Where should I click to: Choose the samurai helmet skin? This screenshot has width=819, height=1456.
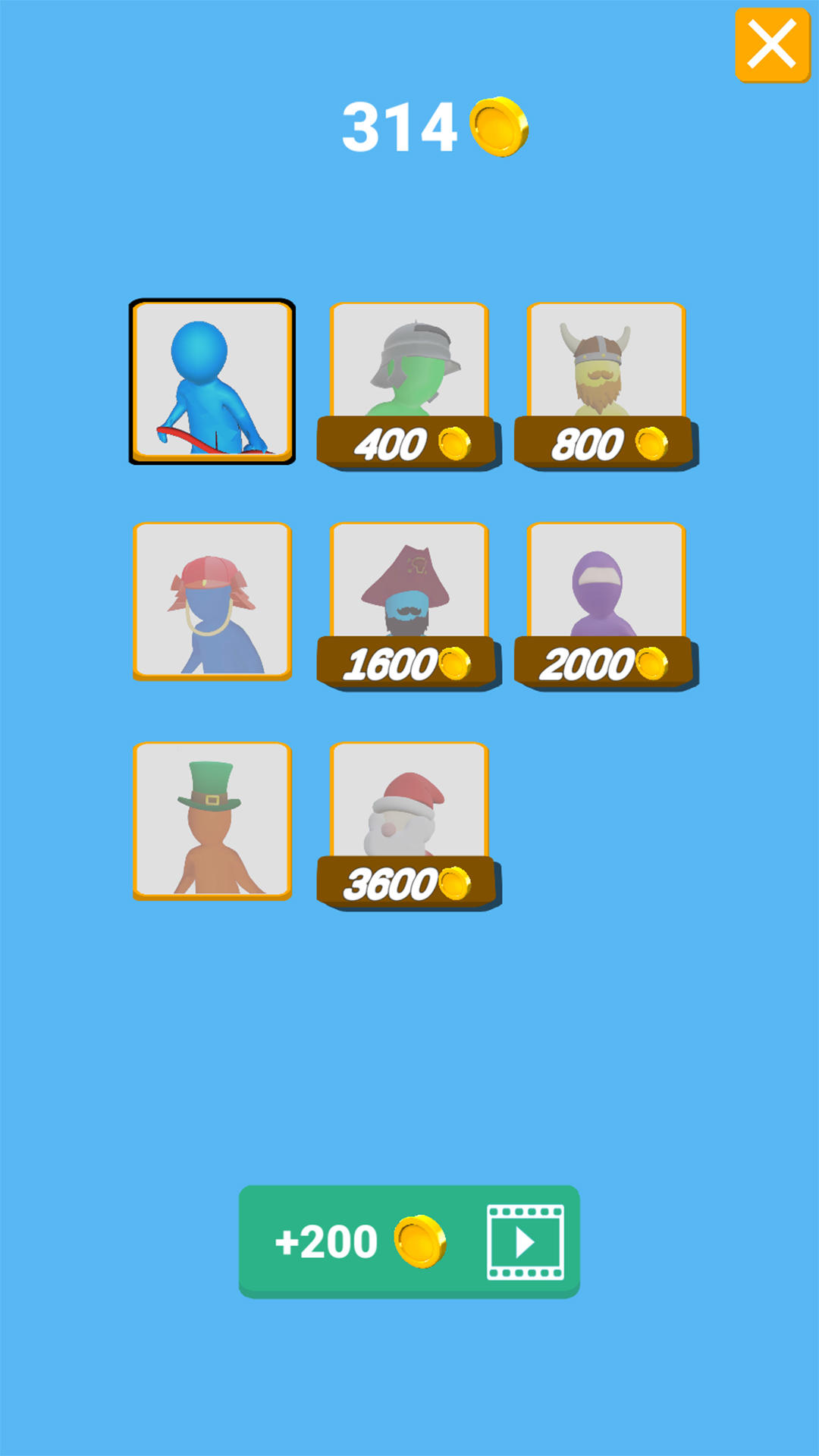[x=212, y=600]
